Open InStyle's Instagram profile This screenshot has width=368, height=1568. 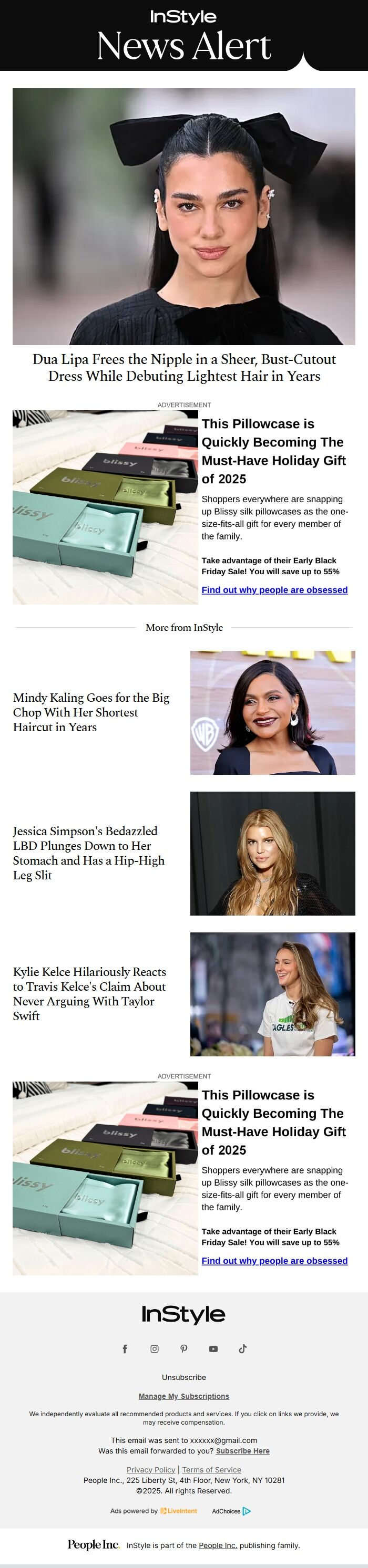tap(155, 1349)
